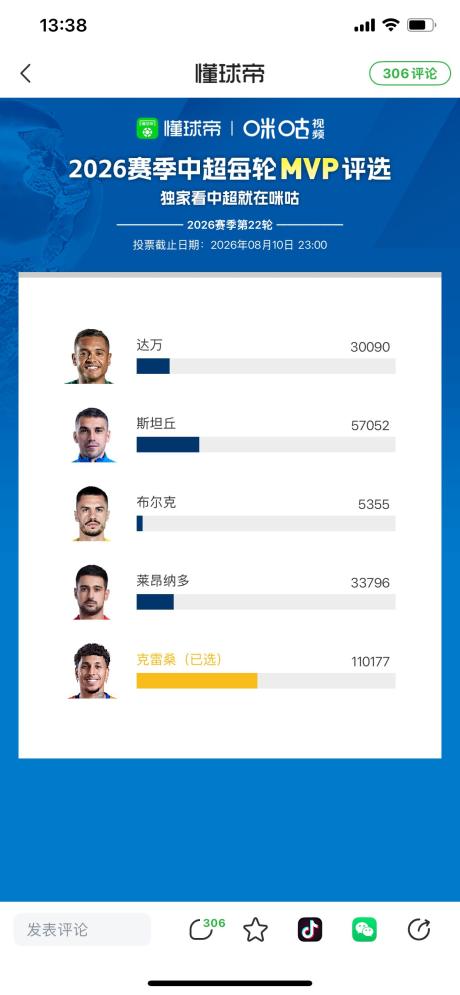Screen dimensions: 460x995
Task: Select the vote option 达万
Action: (230, 356)
